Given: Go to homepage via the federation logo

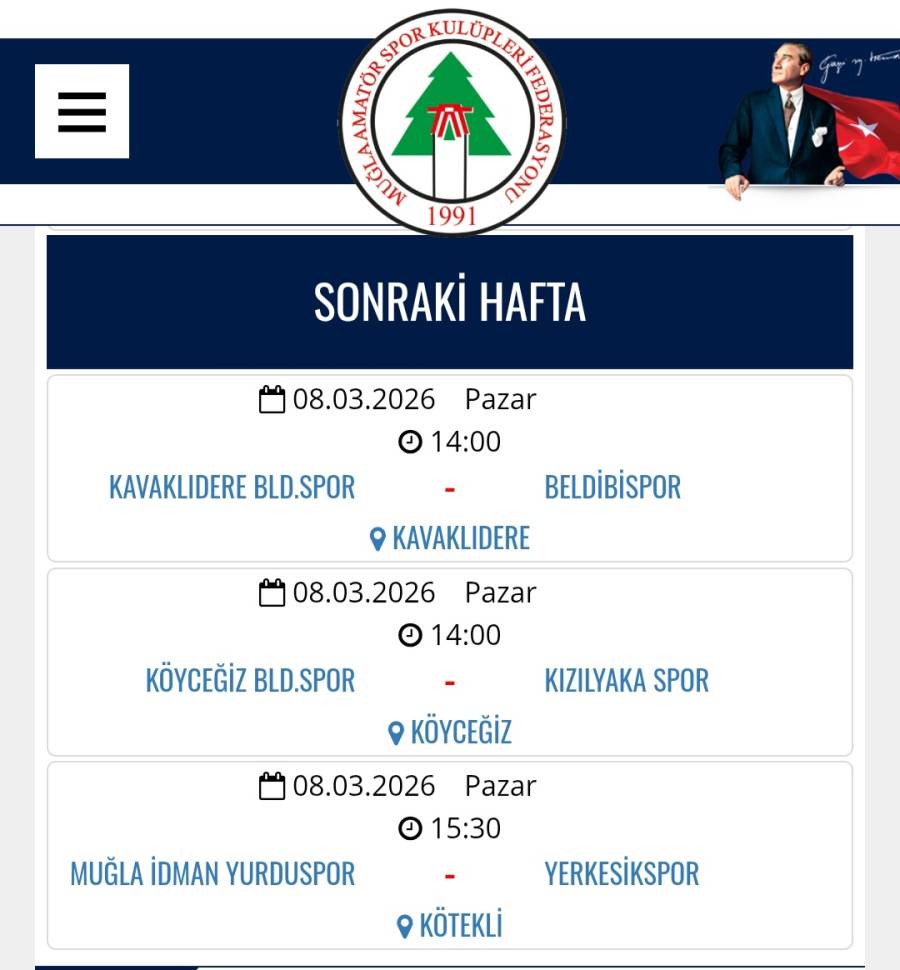Looking at the screenshot, I should click(451, 122).
